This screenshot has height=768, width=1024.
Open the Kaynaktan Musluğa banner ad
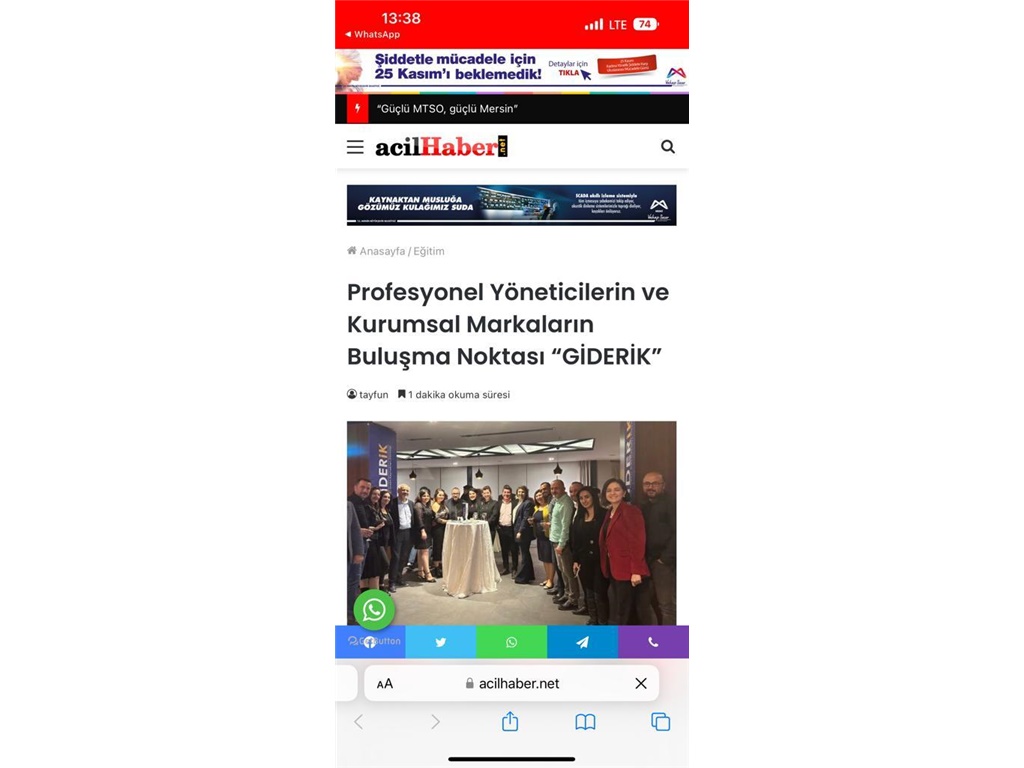(511, 205)
